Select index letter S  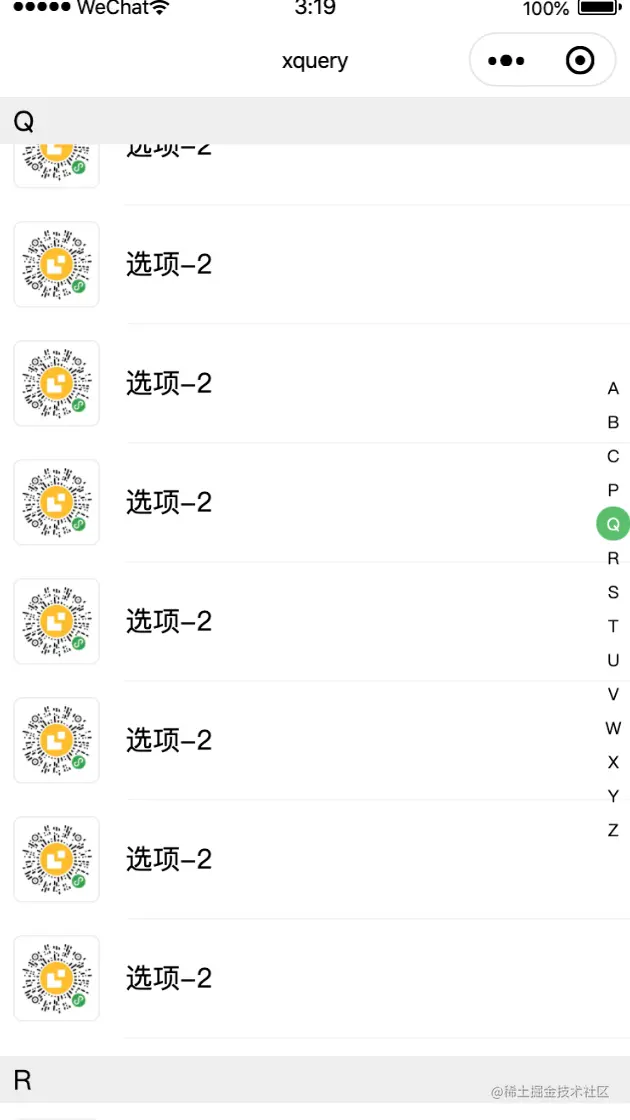(613, 592)
